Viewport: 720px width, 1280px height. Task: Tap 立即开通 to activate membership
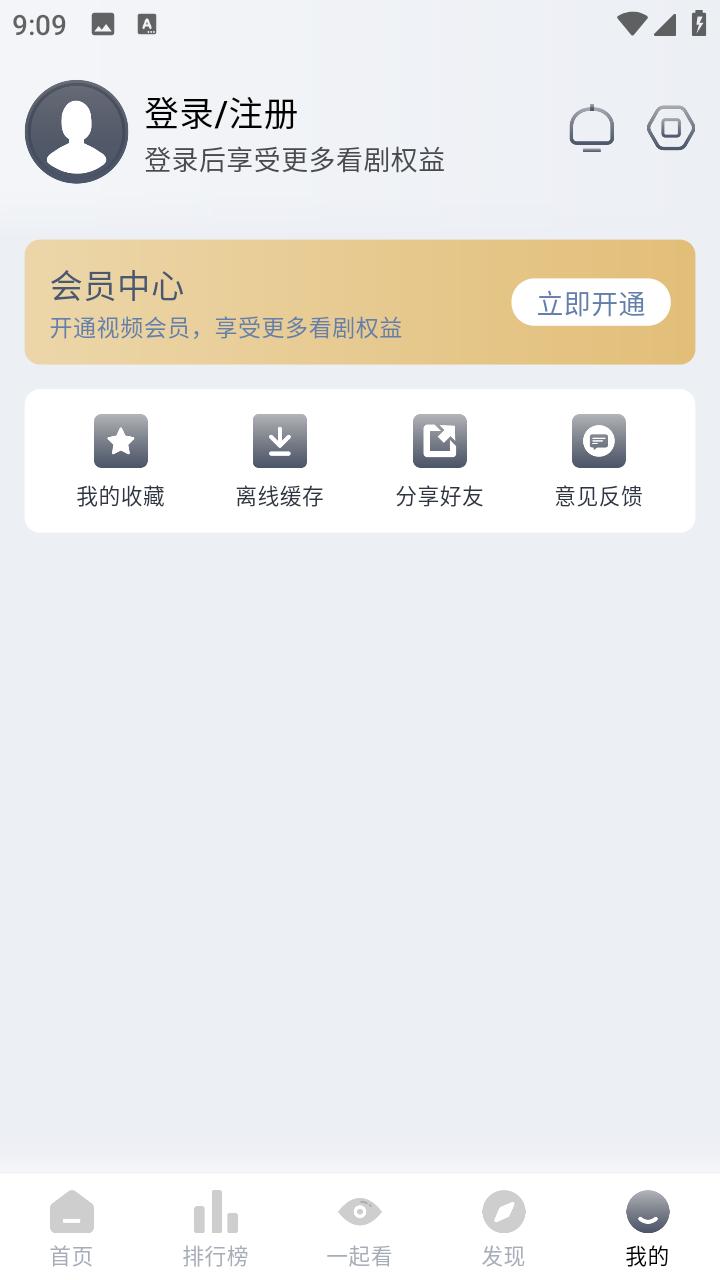click(591, 302)
